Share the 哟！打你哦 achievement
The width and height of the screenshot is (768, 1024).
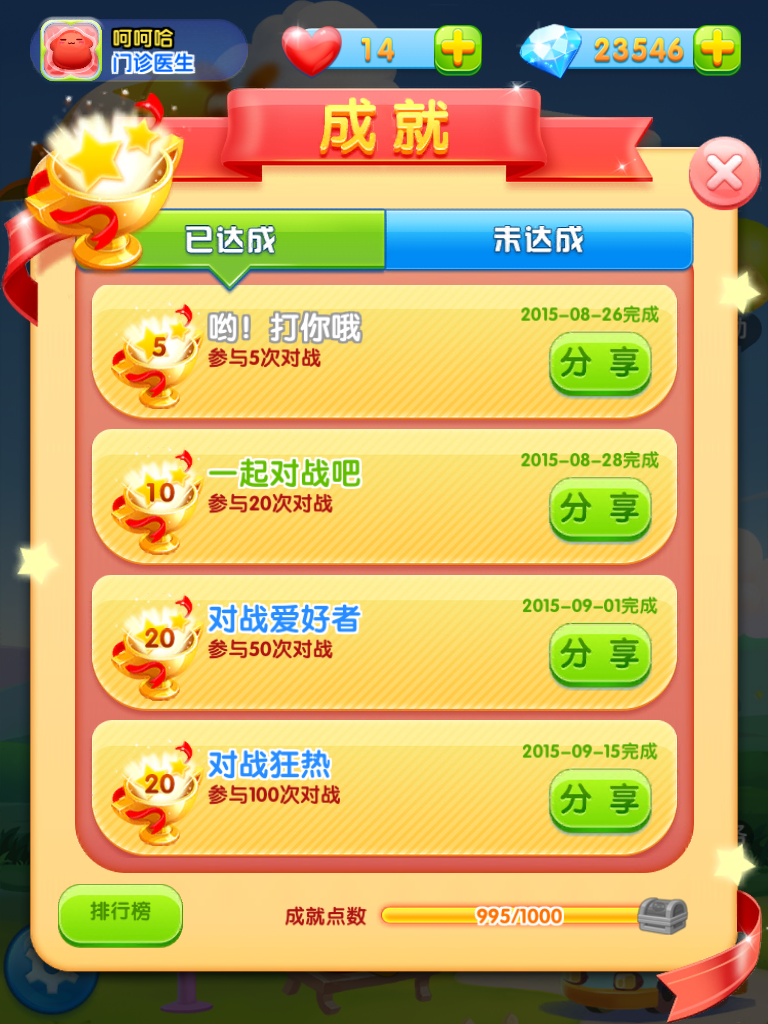tap(600, 364)
